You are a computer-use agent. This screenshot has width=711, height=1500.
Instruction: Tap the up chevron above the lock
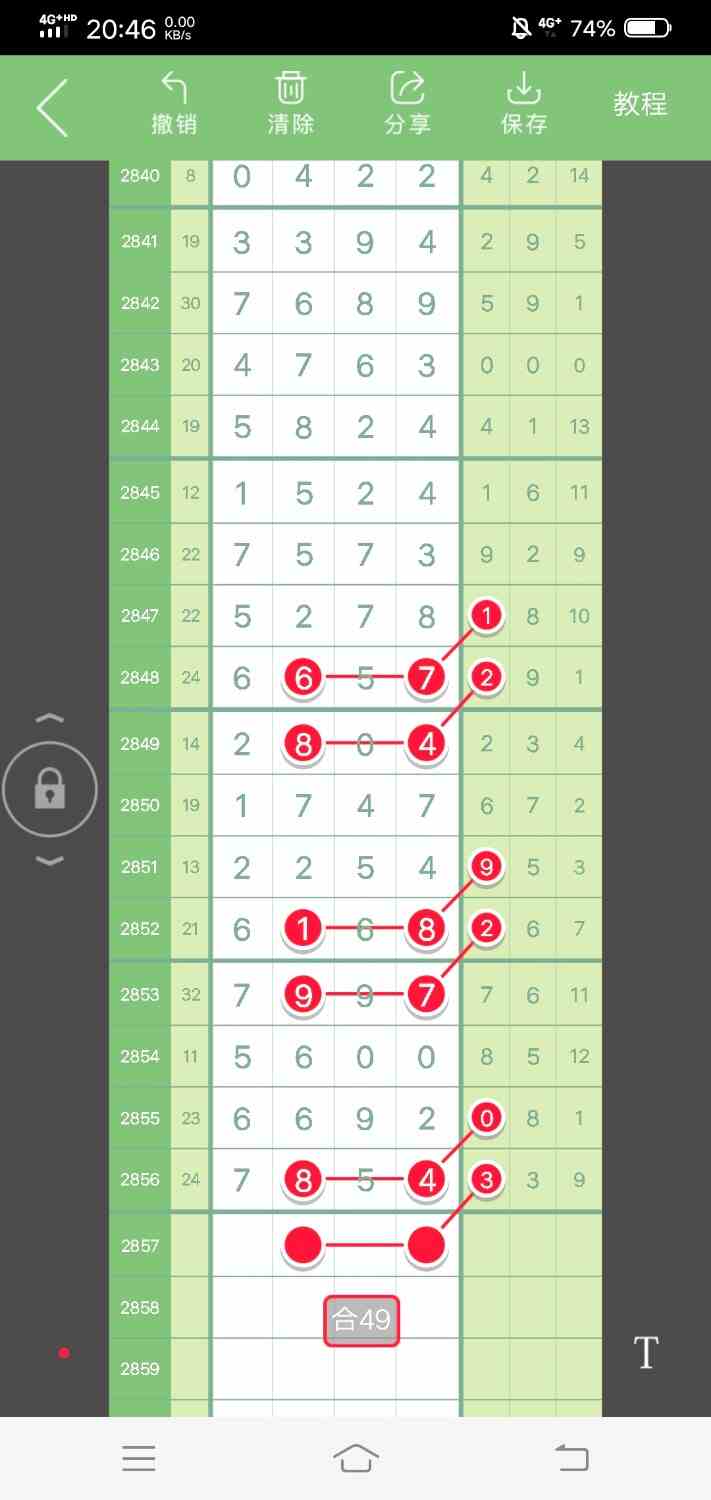pyautogui.click(x=50, y=719)
